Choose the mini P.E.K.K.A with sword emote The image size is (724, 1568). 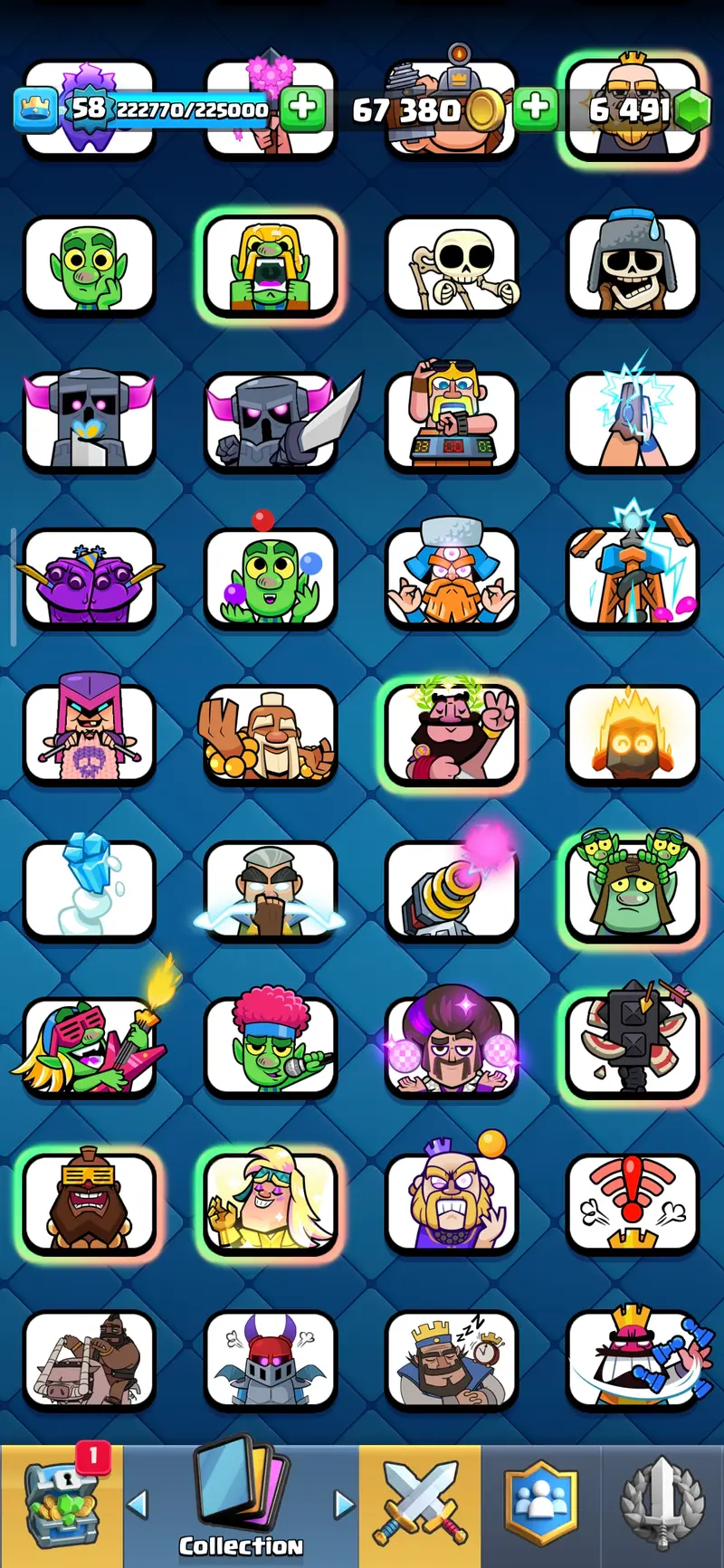pyautogui.click(x=271, y=422)
